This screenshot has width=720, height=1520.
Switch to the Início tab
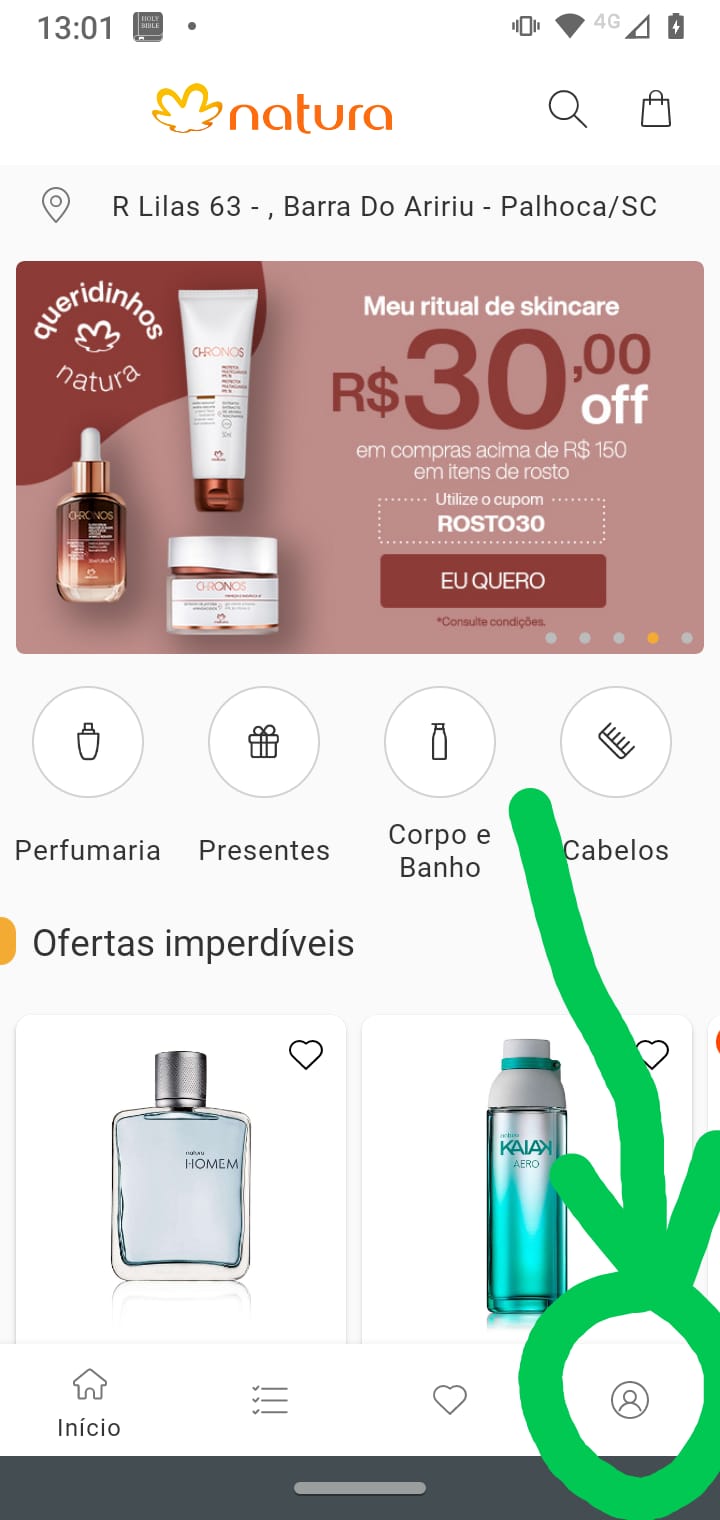[89, 1400]
